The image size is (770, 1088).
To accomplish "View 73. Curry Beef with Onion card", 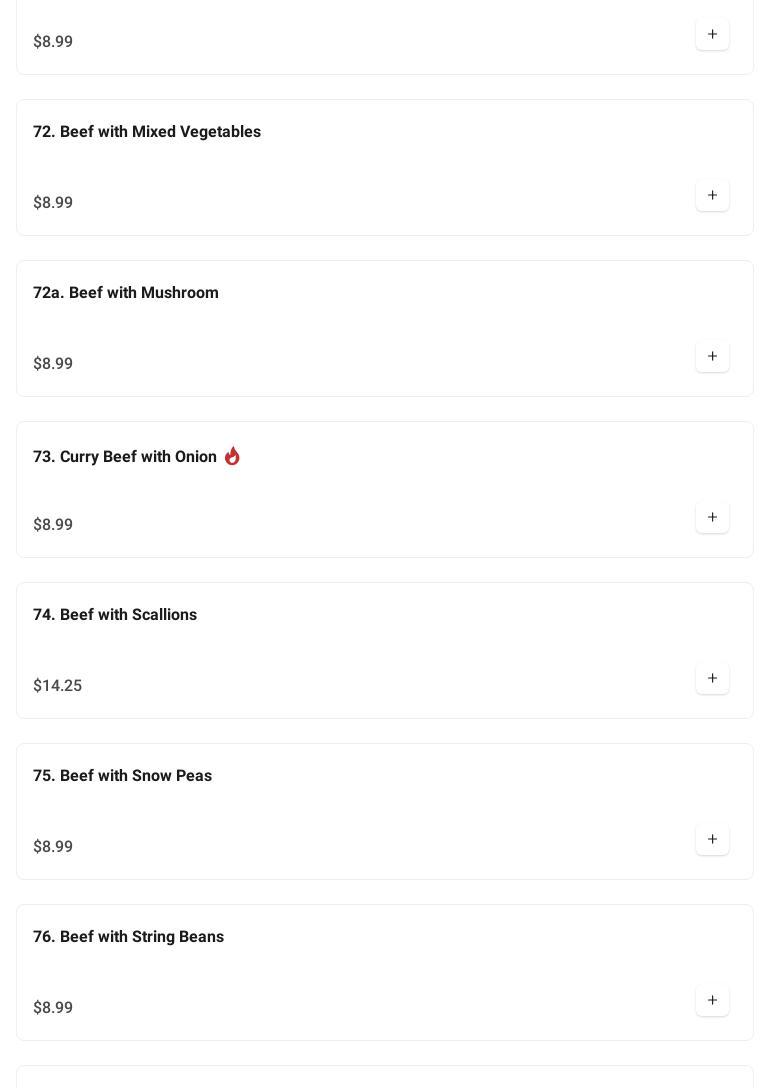I will tap(125, 457).
